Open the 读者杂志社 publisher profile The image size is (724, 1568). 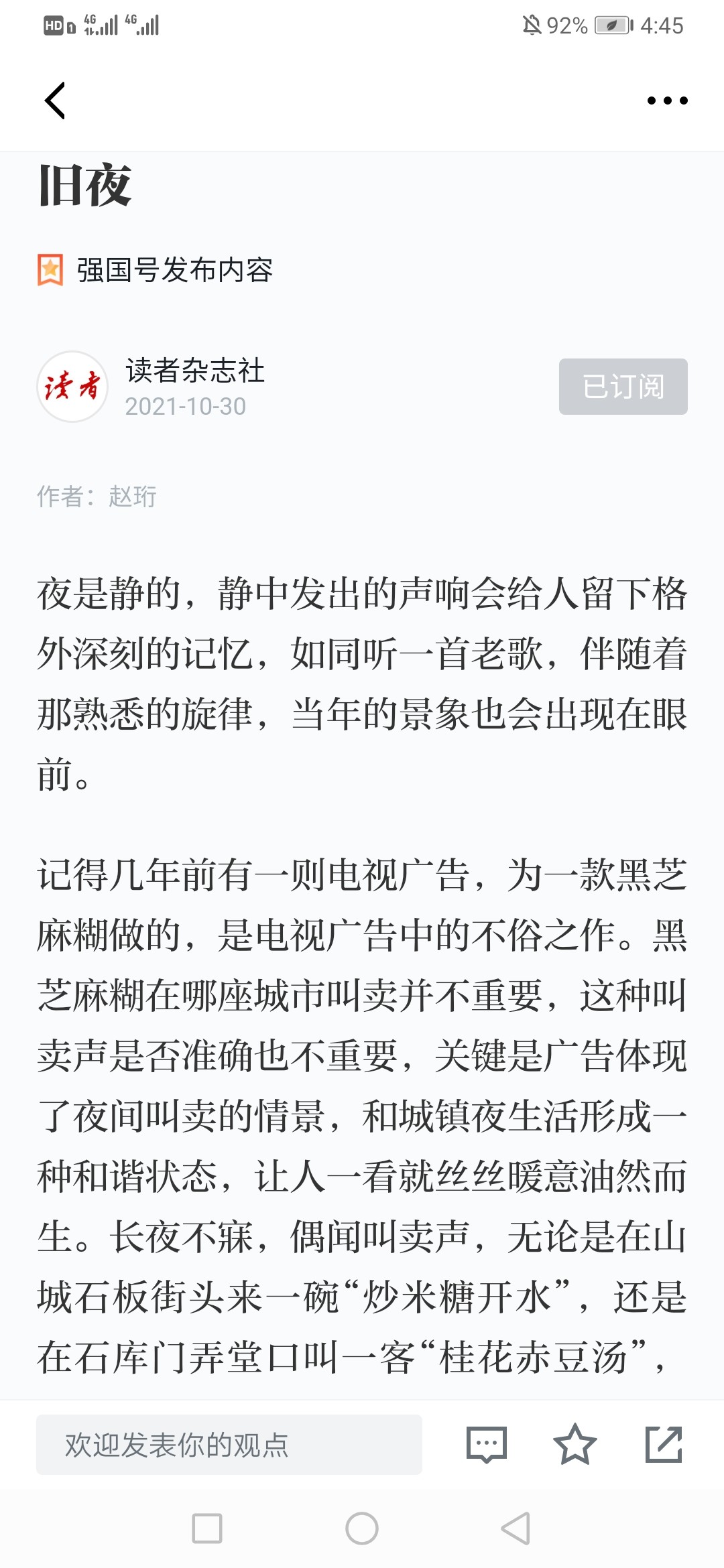[x=195, y=371]
